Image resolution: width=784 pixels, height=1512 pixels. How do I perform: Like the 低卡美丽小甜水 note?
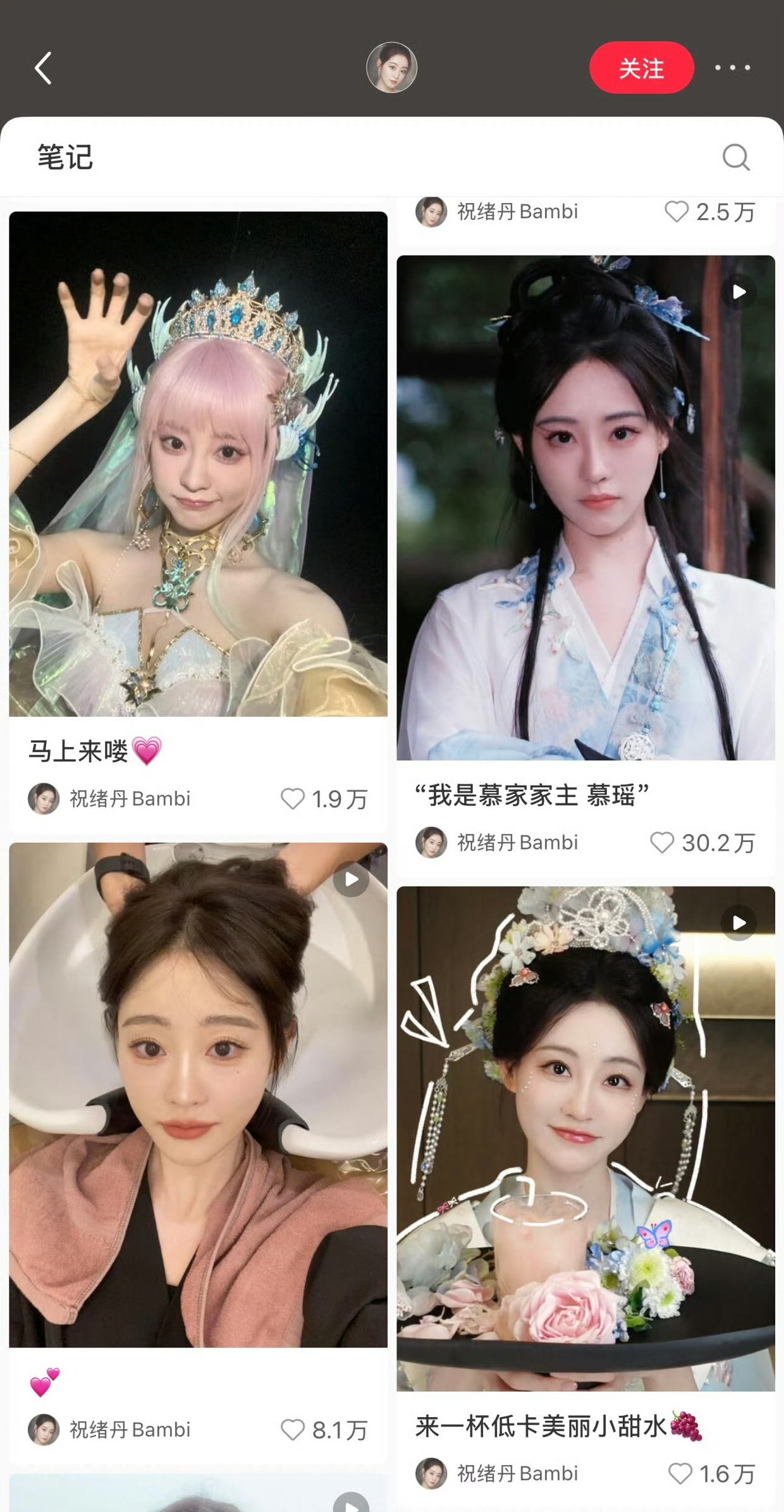tap(680, 1473)
